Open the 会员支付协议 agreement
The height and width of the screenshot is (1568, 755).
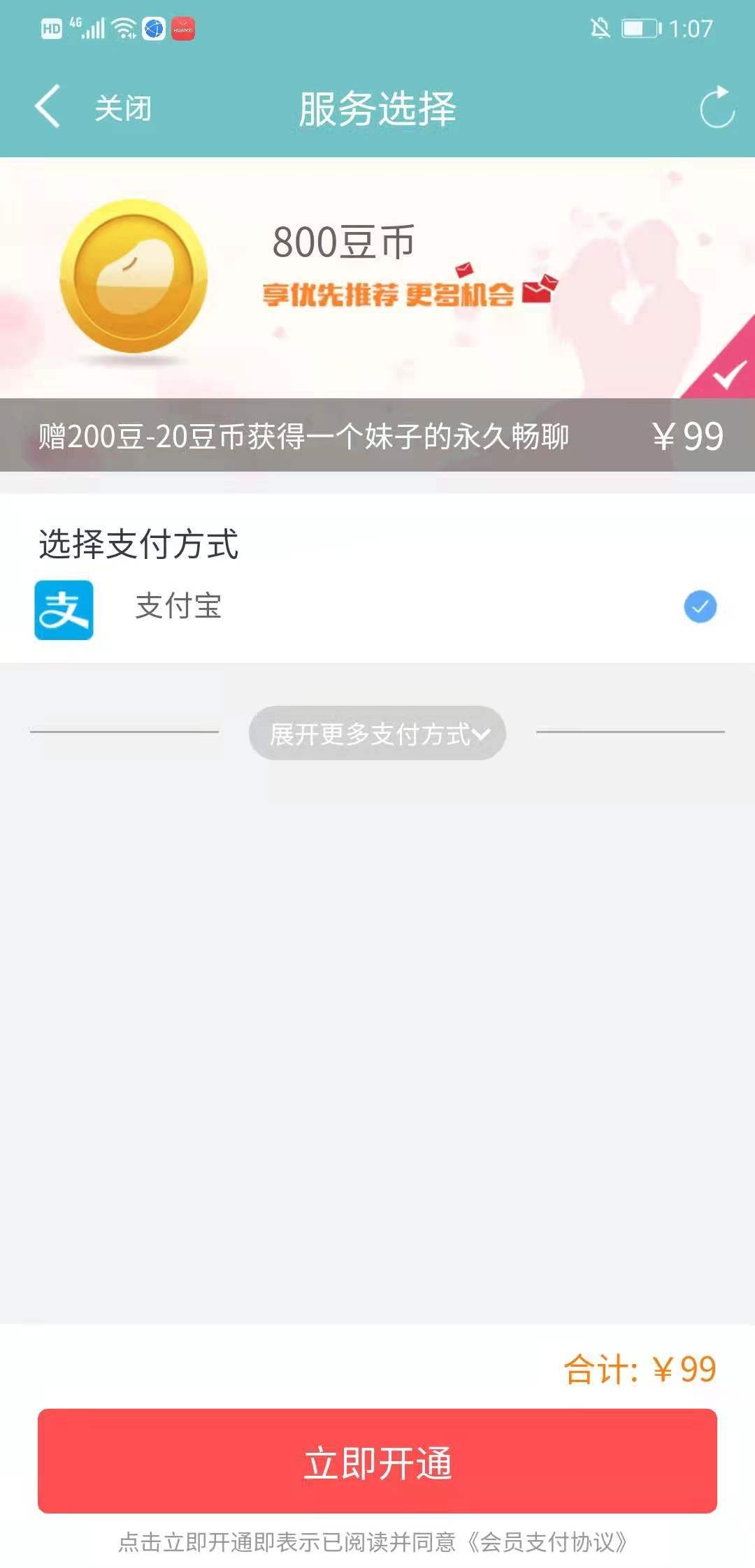pos(547,1542)
